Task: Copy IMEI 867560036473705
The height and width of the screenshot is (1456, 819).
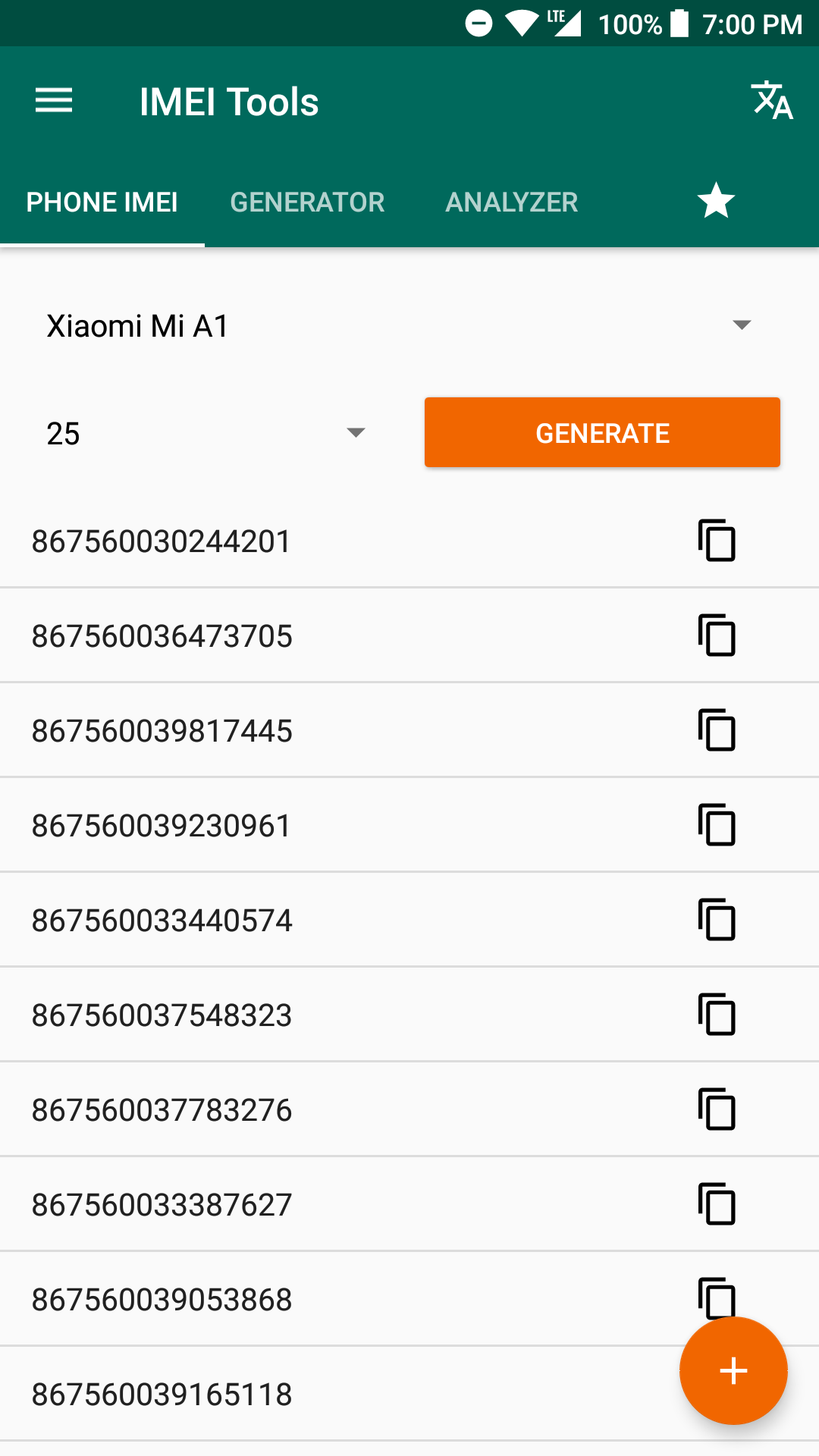Action: [x=717, y=635]
